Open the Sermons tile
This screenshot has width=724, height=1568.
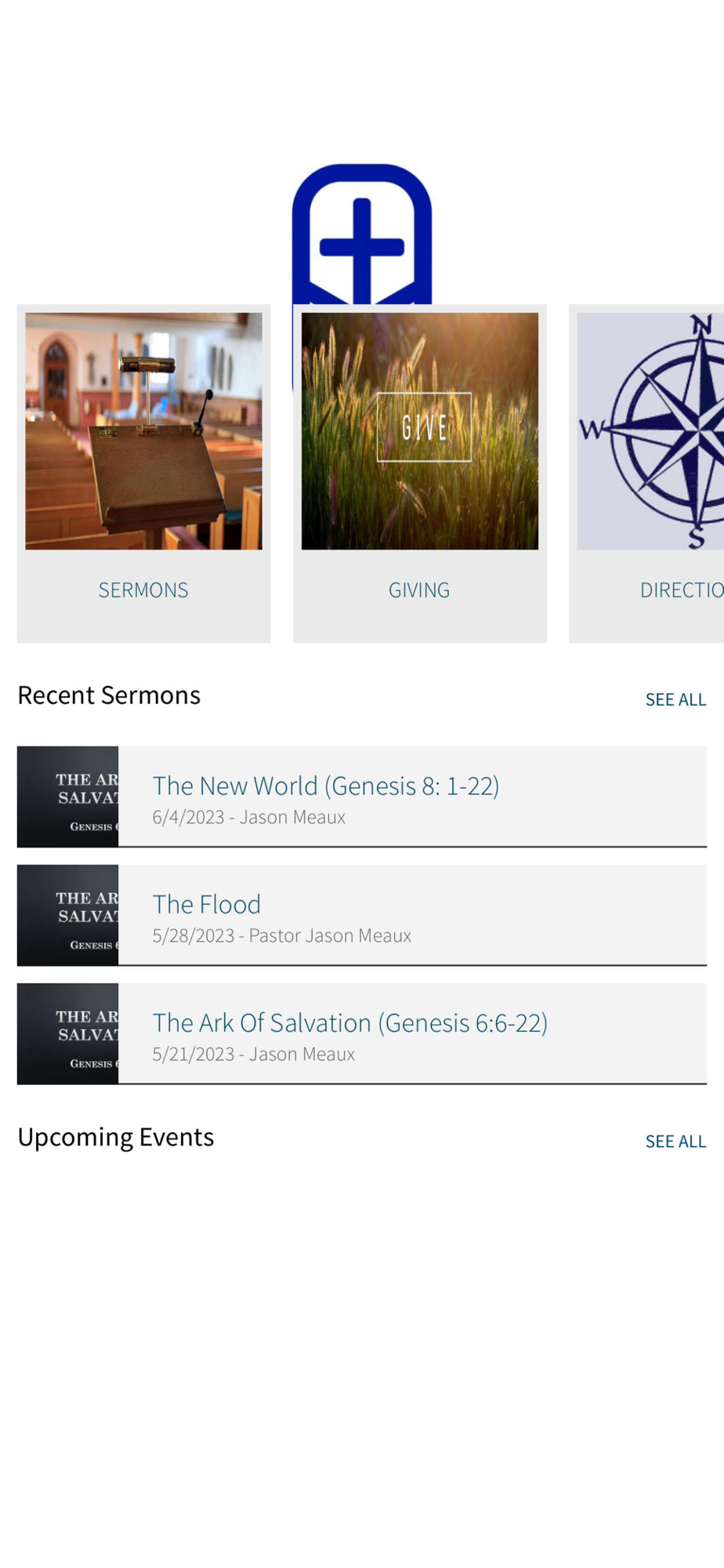[143, 473]
